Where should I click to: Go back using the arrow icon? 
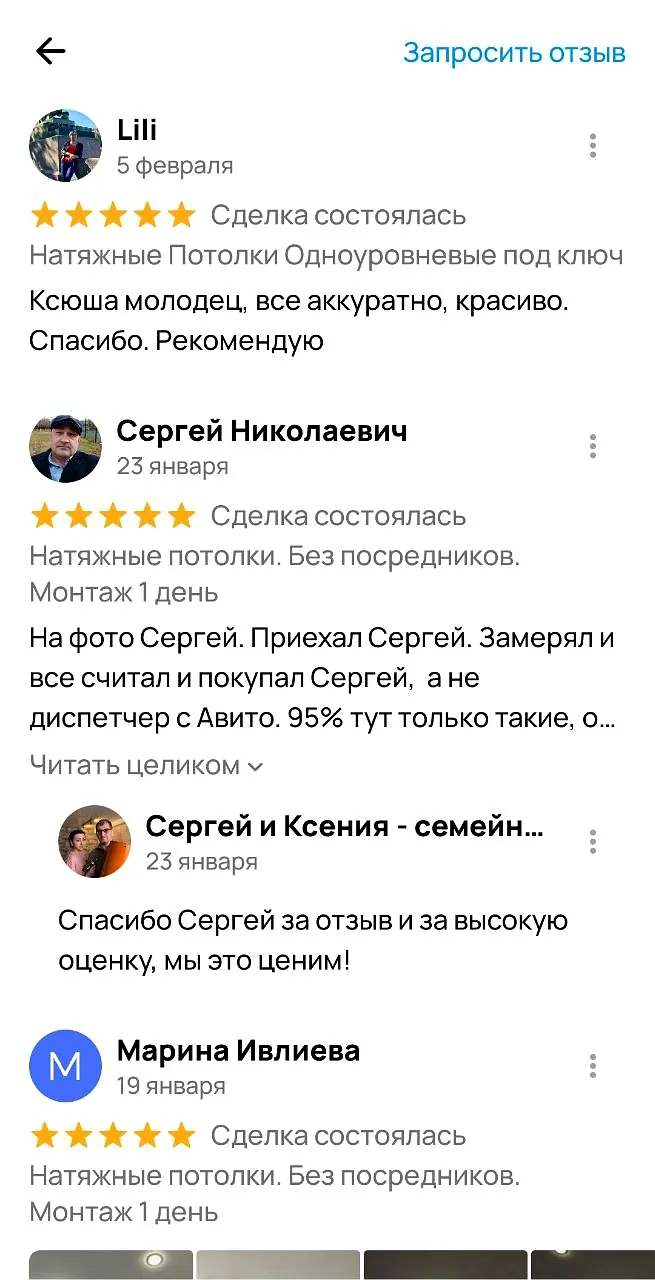(x=50, y=52)
